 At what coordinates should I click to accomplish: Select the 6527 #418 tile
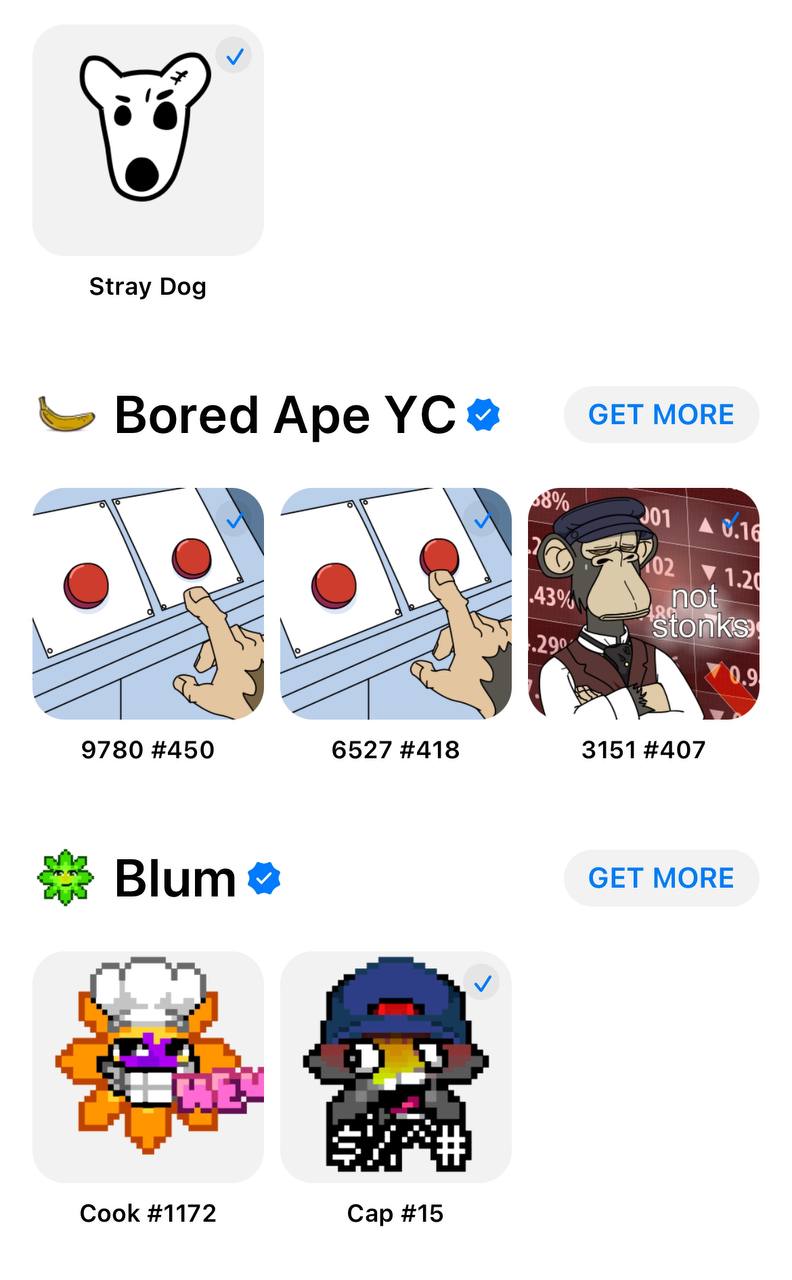pos(396,603)
